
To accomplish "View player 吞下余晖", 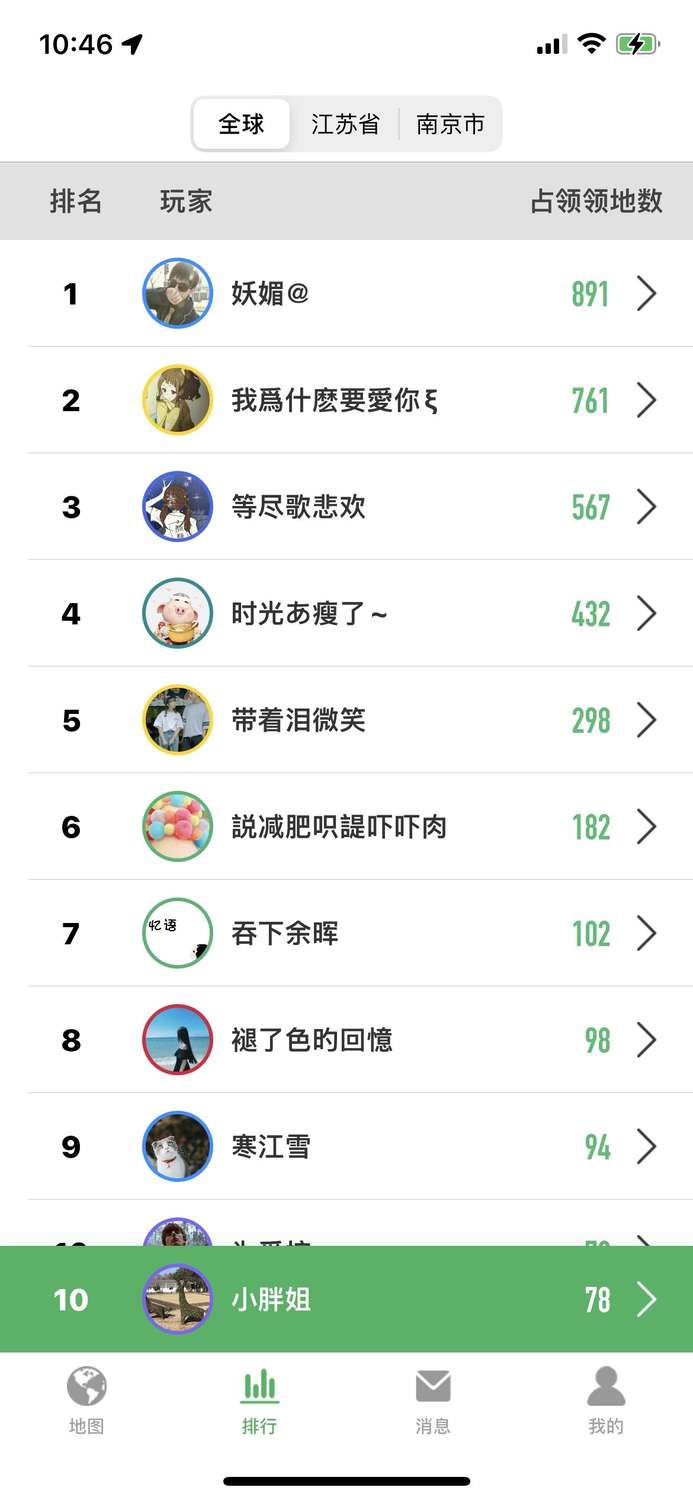I will click(x=360, y=933).
